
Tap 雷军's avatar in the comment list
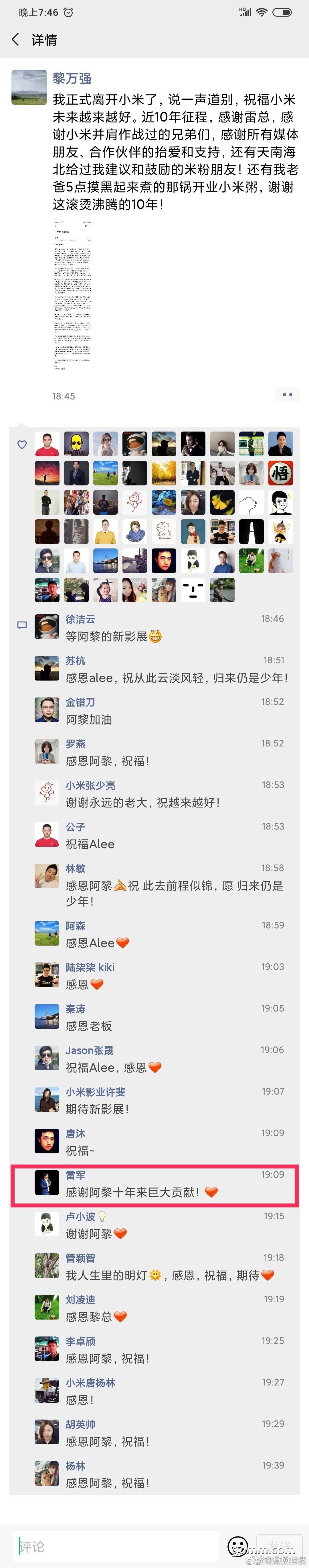[x=47, y=1183]
